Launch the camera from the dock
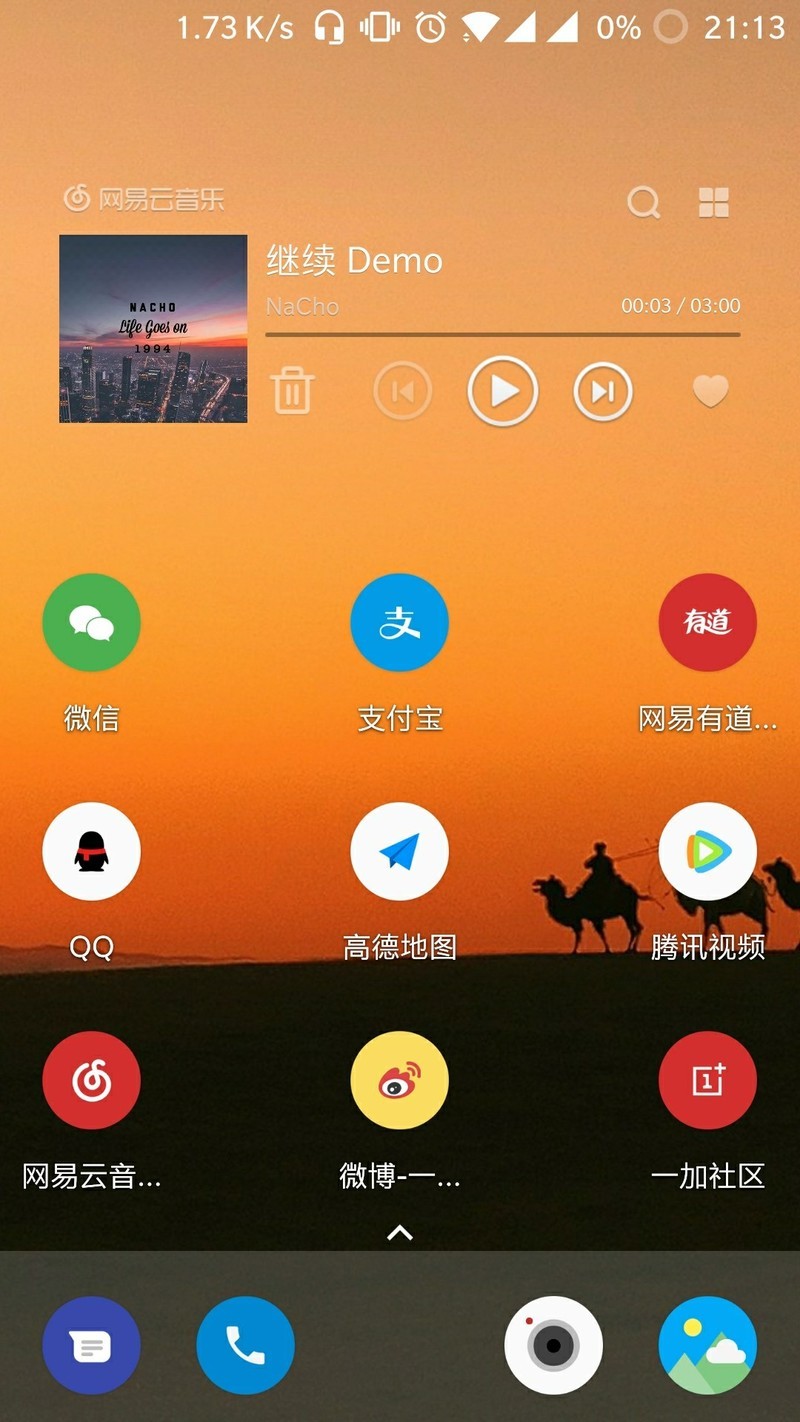 pyautogui.click(x=553, y=1346)
